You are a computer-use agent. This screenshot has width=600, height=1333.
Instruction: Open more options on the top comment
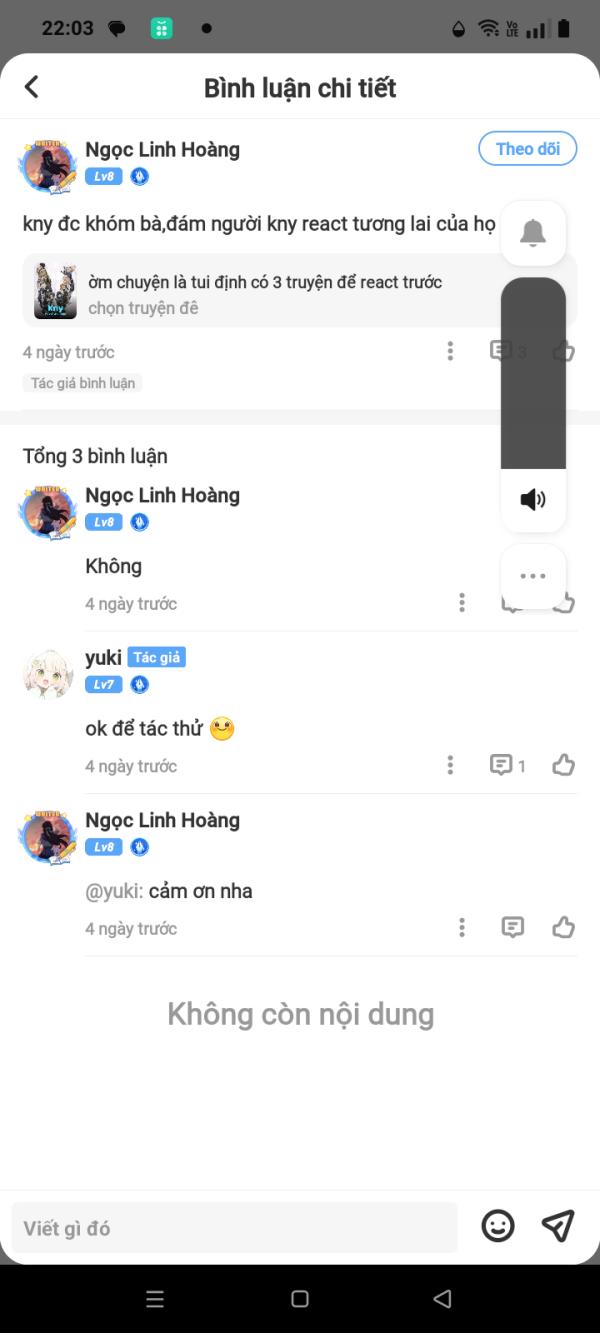(450, 351)
